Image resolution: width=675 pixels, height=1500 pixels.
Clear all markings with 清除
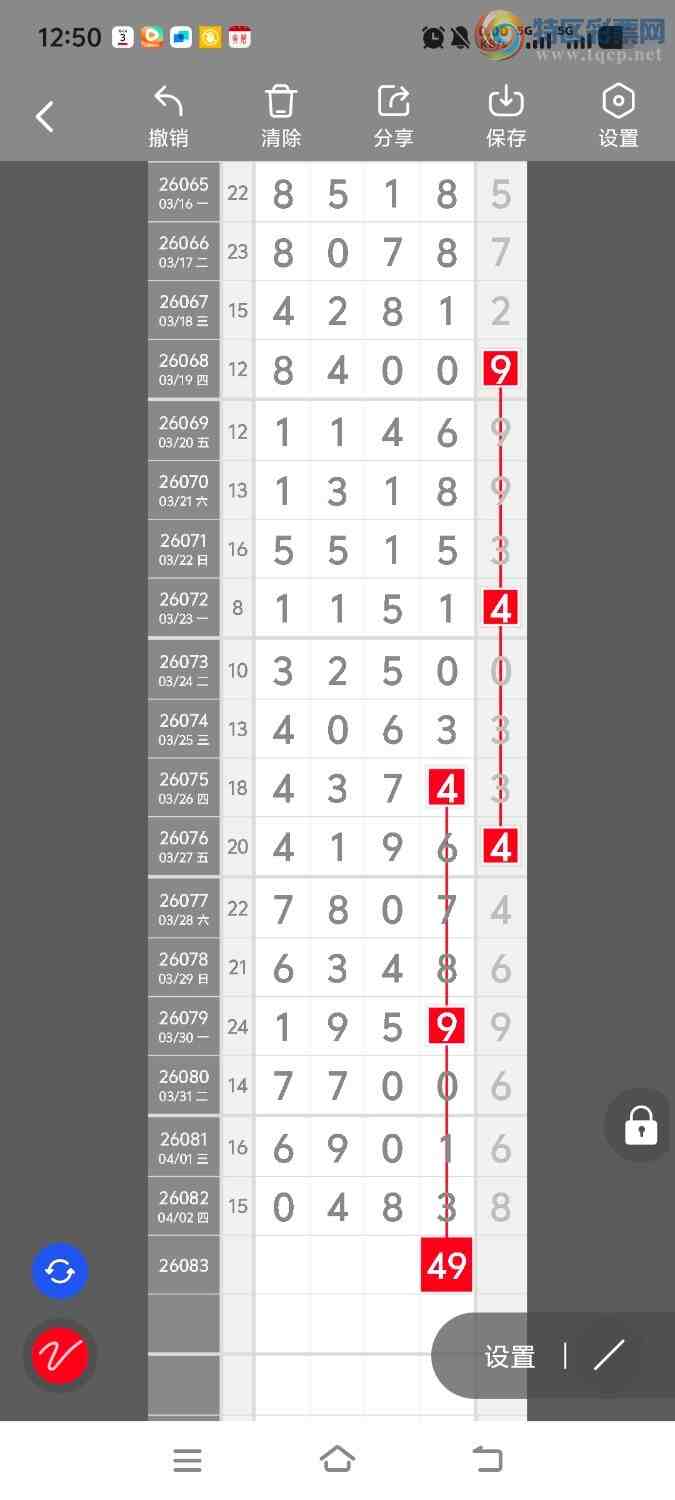(281, 117)
